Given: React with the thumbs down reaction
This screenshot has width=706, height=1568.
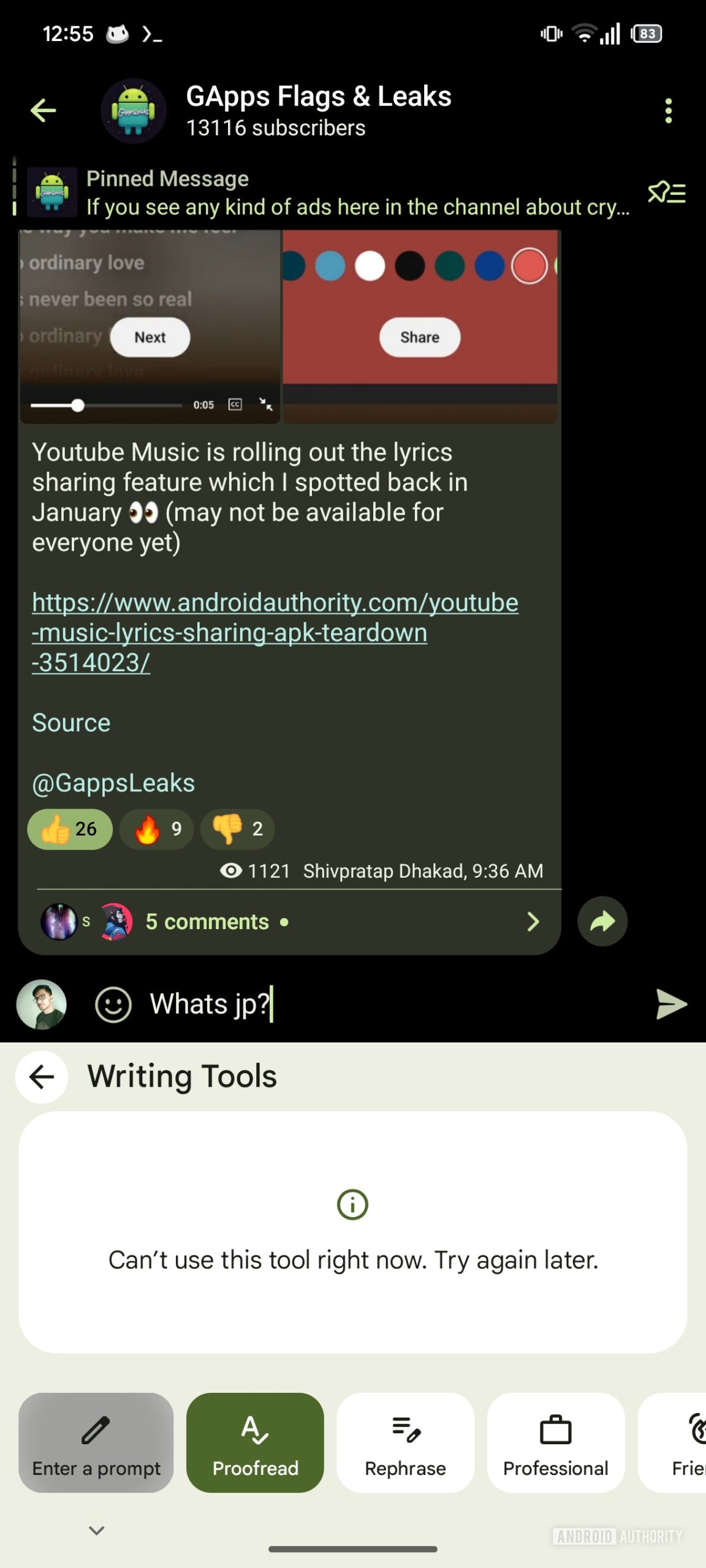Looking at the screenshot, I should point(237,829).
